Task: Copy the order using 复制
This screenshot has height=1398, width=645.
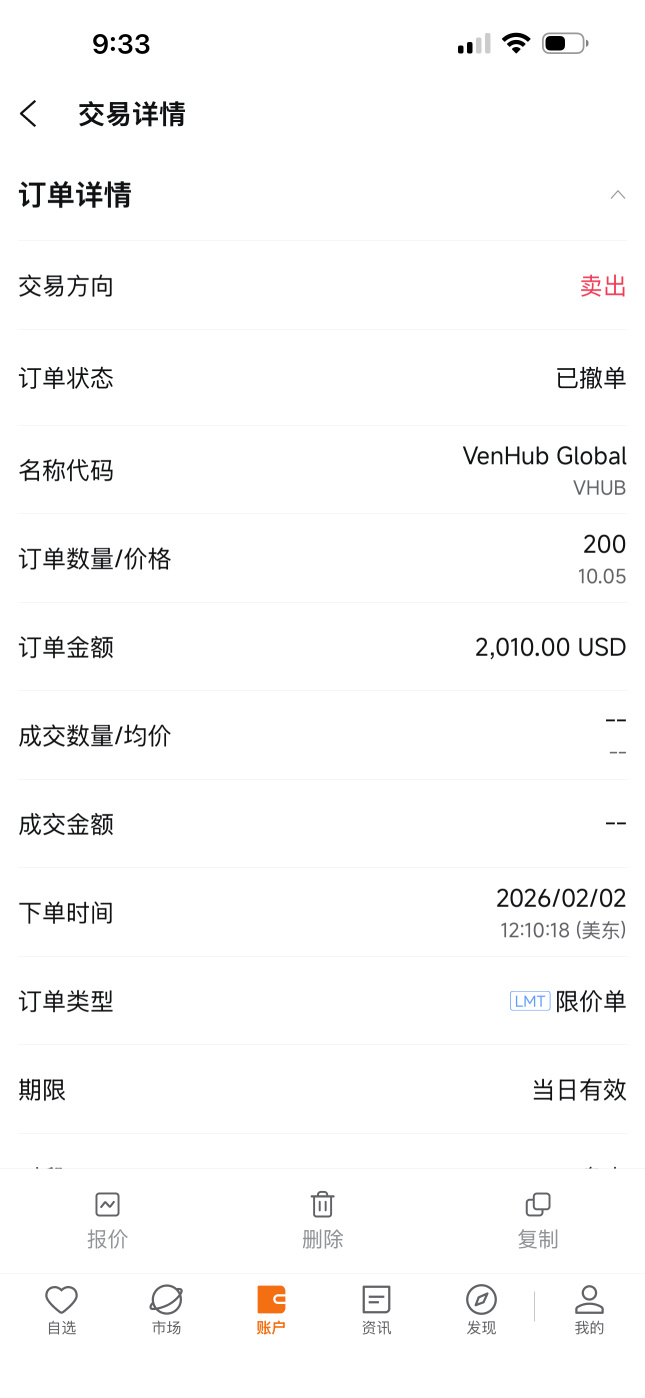Action: coord(537,1221)
